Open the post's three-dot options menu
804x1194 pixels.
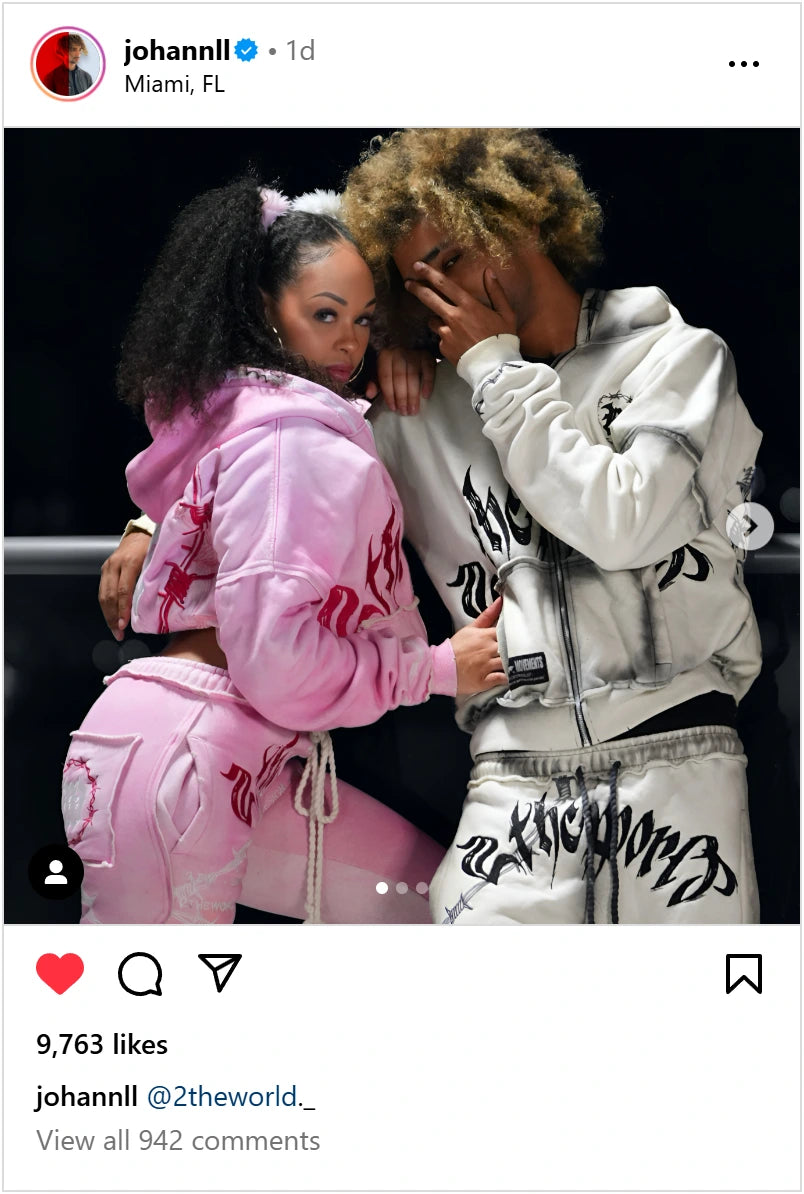click(743, 64)
